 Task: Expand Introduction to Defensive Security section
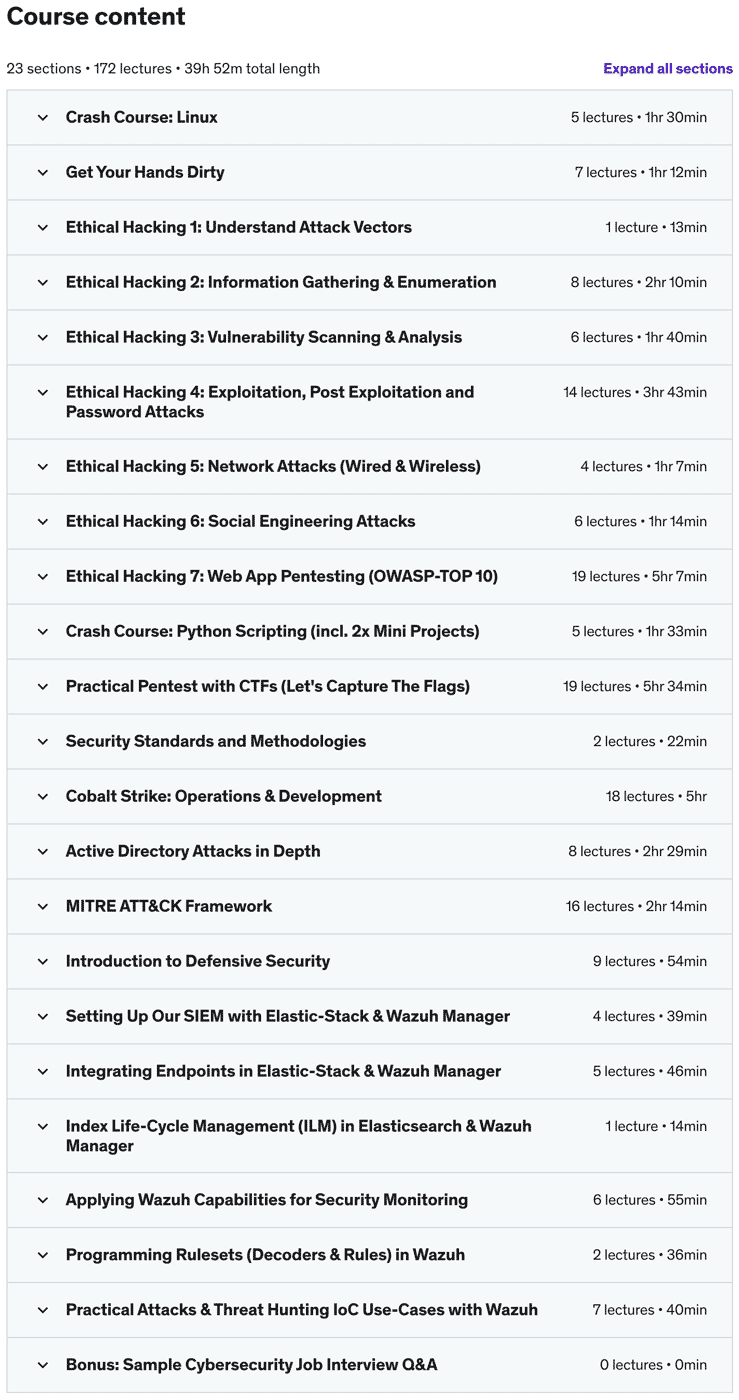[x=197, y=962]
